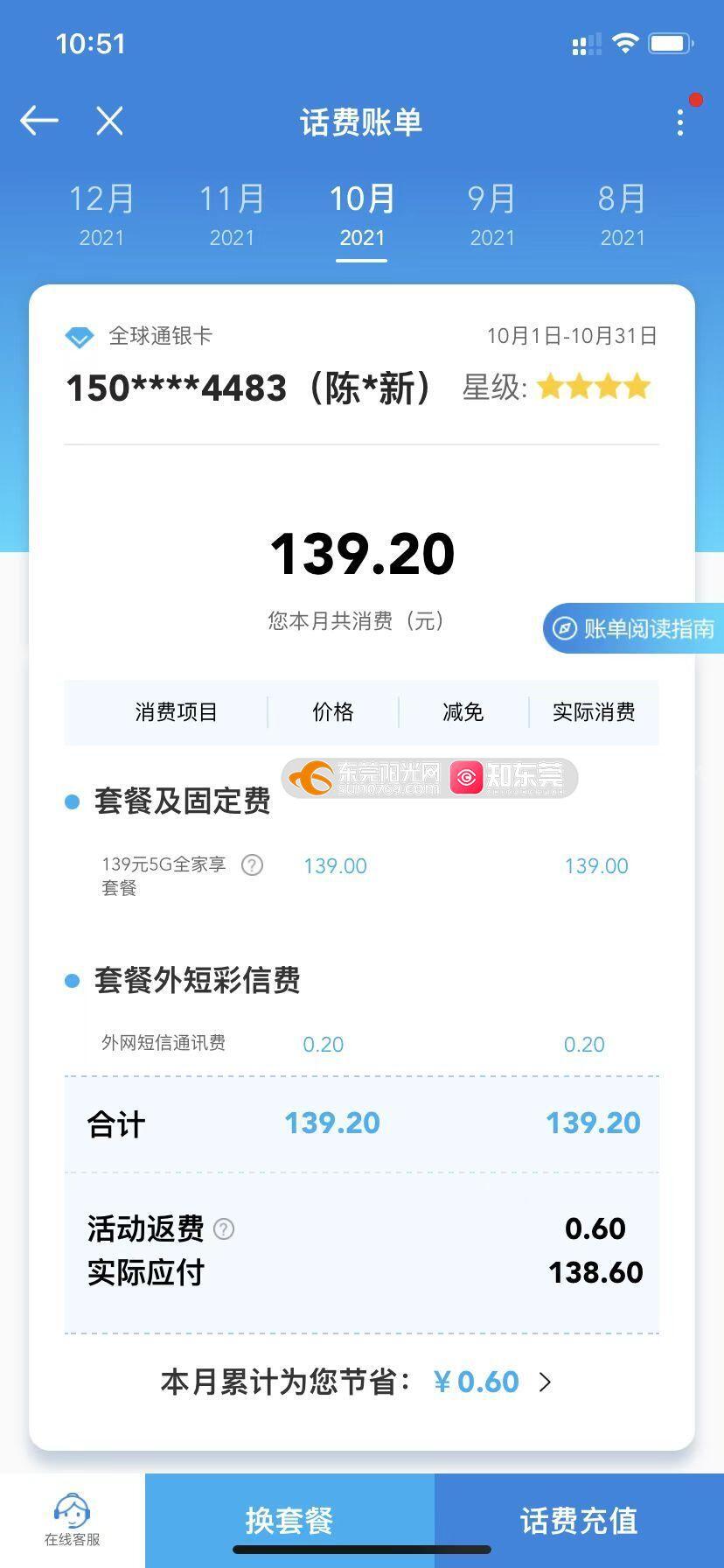Image resolution: width=724 pixels, height=1568 pixels.
Task: Tap help icon next to 活动返费
Action: pos(224,1229)
